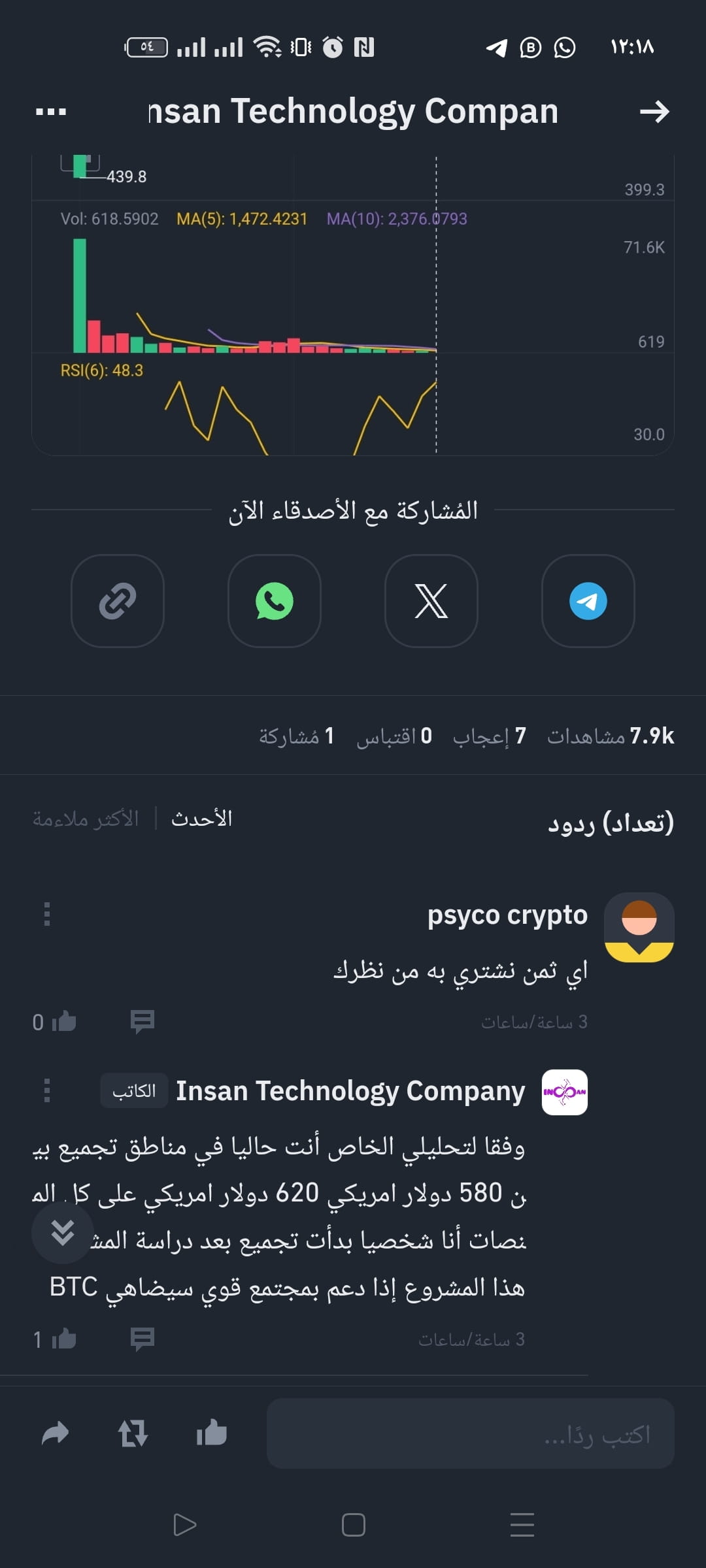Share post via WhatsApp
Image resolution: width=706 pixels, height=1568 pixels.
(275, 601)
